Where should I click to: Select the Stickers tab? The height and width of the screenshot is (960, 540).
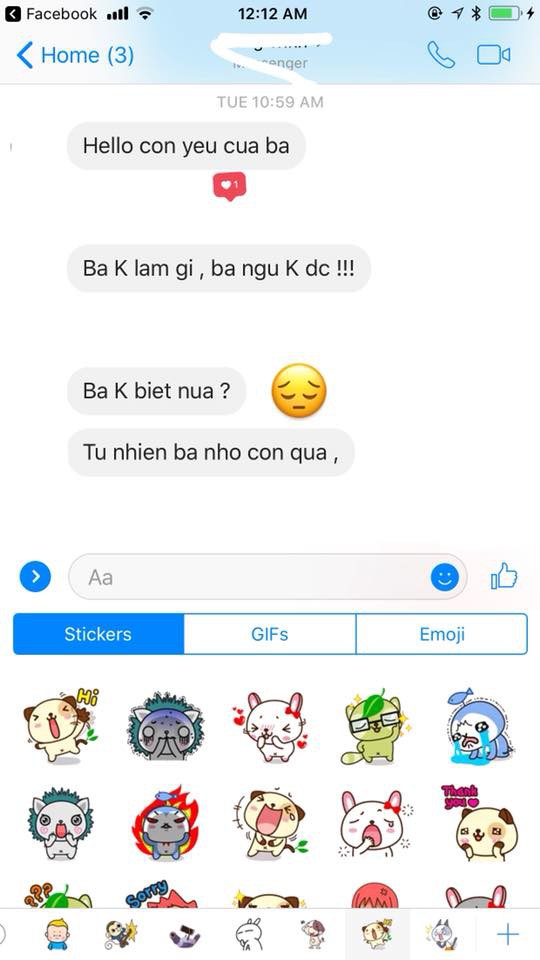98,634
